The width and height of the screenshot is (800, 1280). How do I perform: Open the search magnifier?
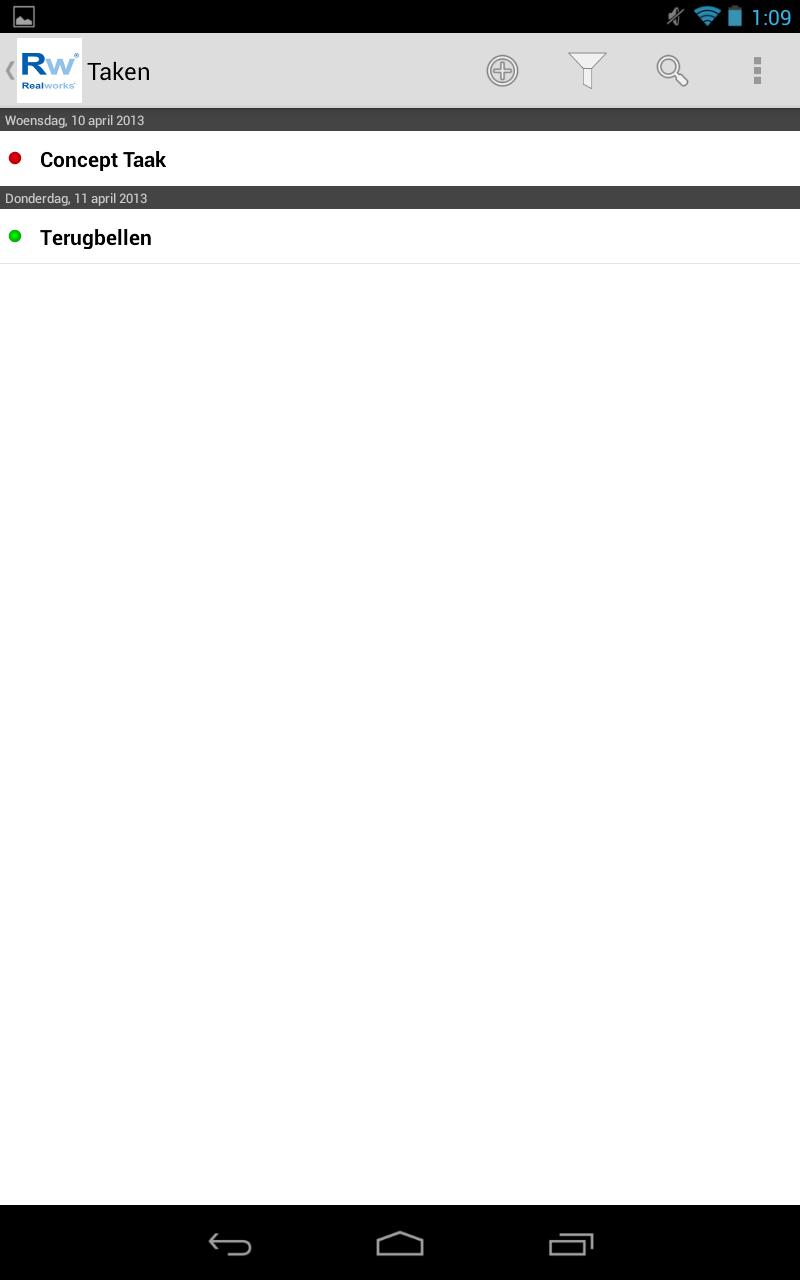pyautogui.click(x=672, y=71)
